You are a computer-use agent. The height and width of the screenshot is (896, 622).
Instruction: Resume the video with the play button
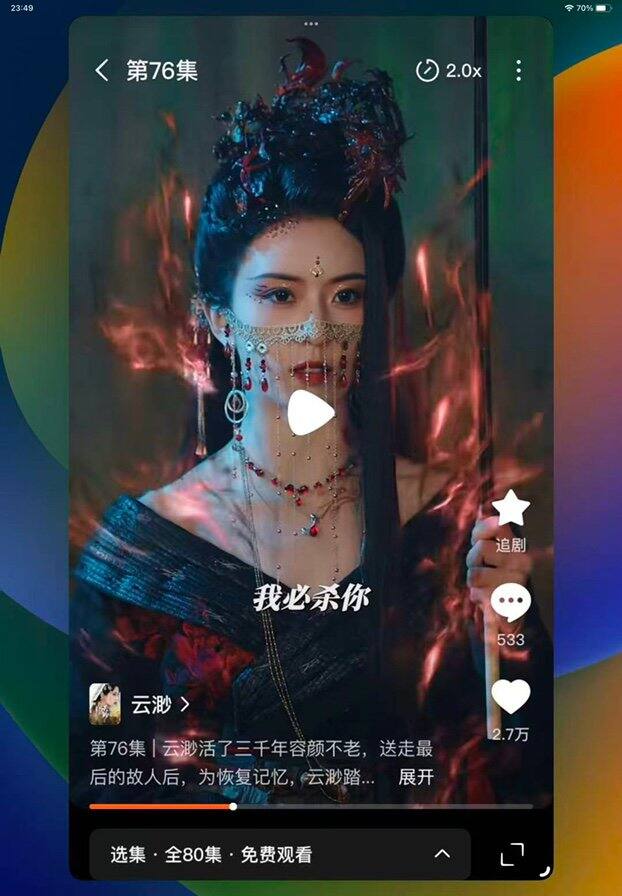310,413
